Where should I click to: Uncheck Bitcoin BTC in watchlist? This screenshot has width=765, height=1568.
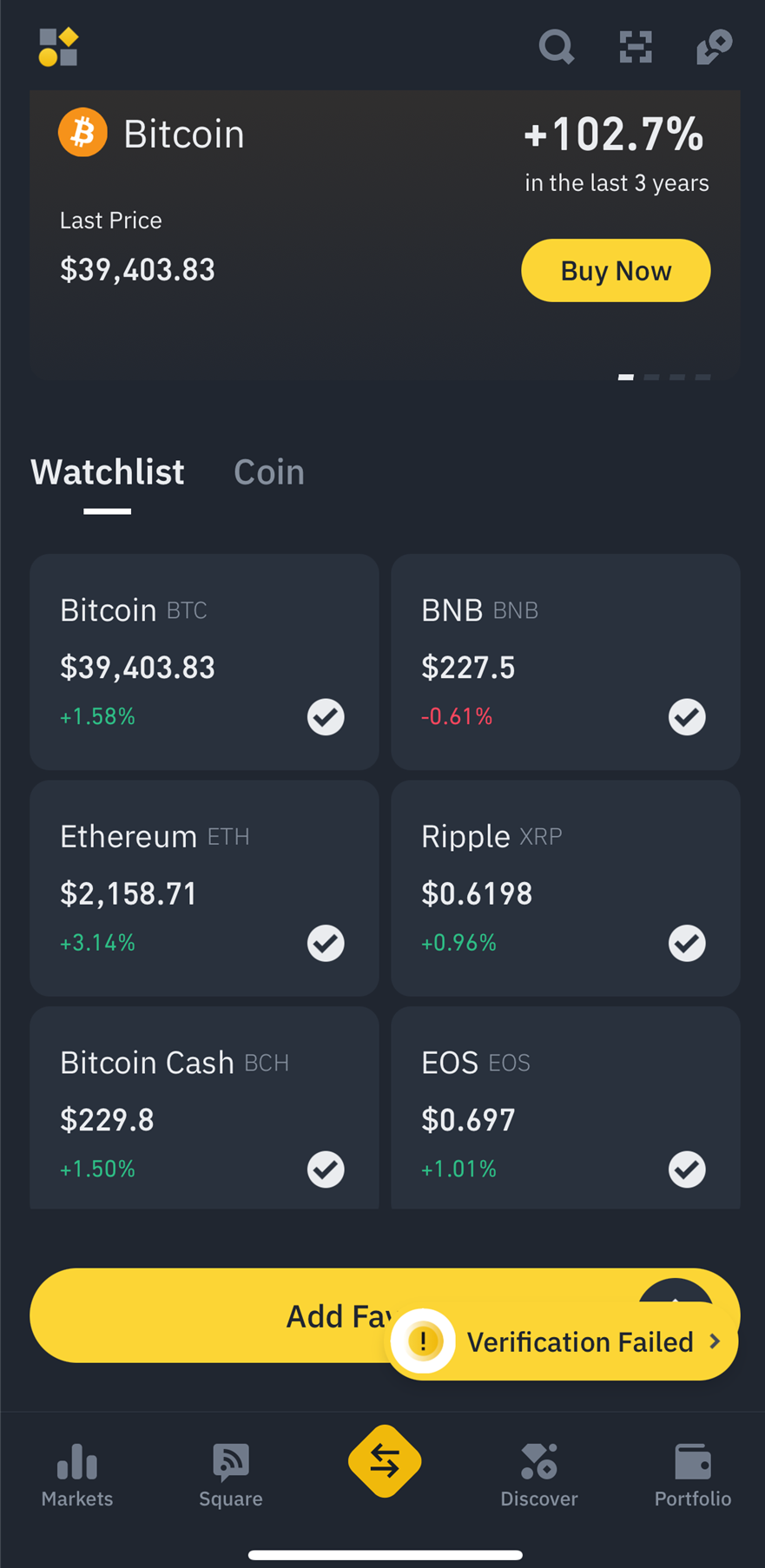tap(326, 717)
